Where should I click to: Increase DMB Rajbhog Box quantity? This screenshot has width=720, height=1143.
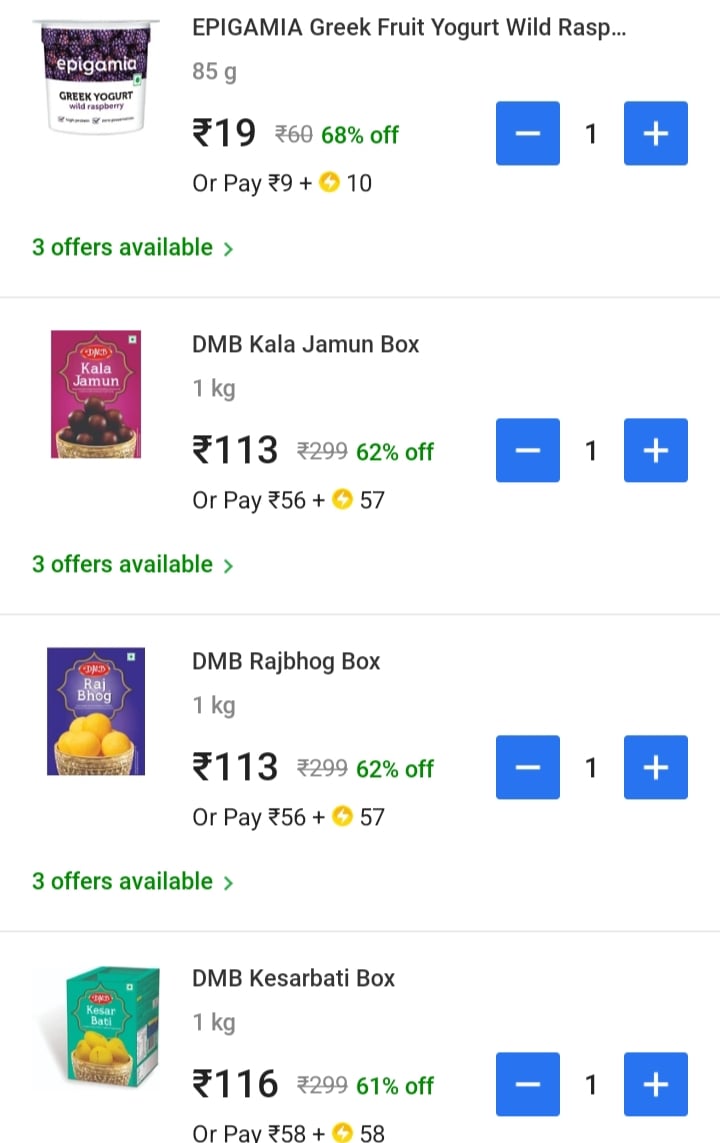pos(655,767)
